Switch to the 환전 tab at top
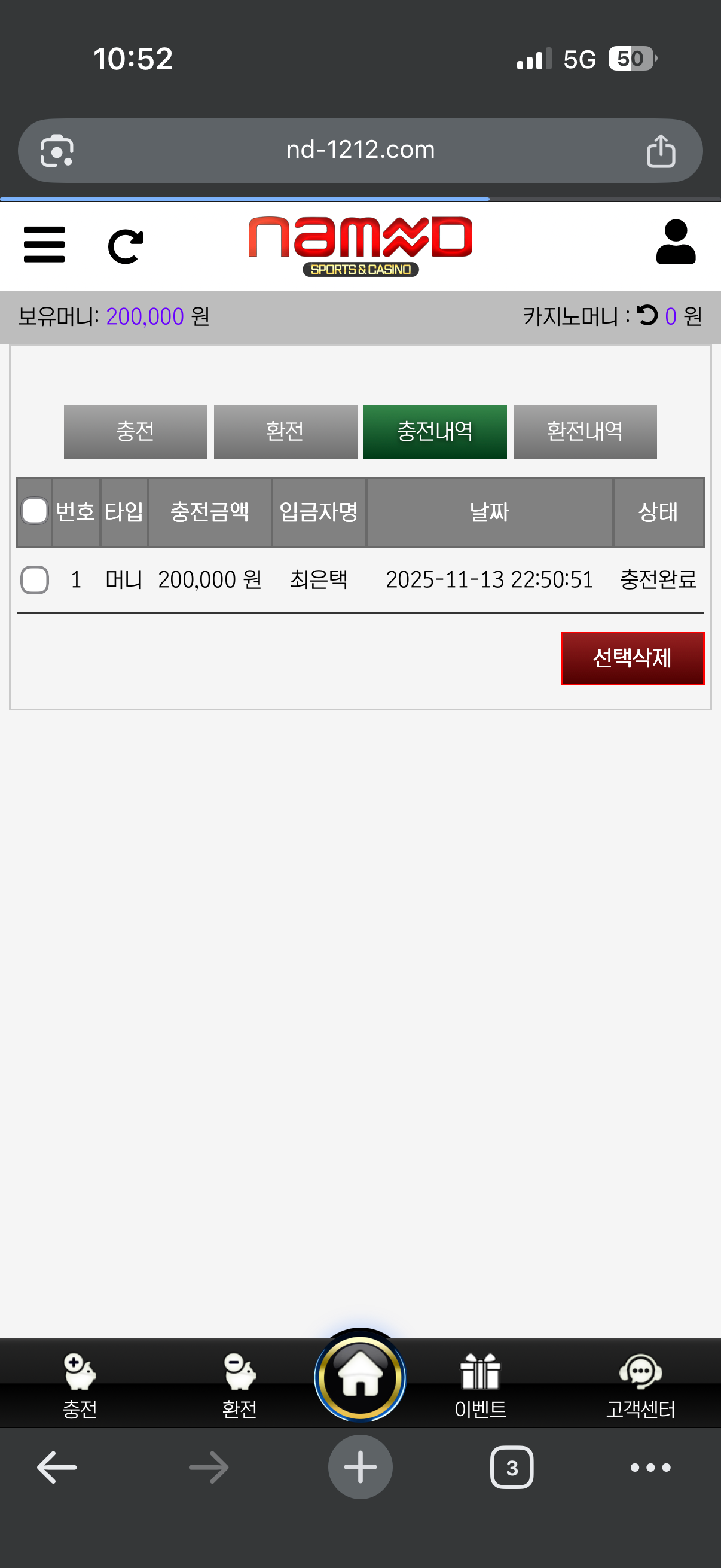Image resolution: width=721 pixels, height=1568 pixels. tap(285, 432)
